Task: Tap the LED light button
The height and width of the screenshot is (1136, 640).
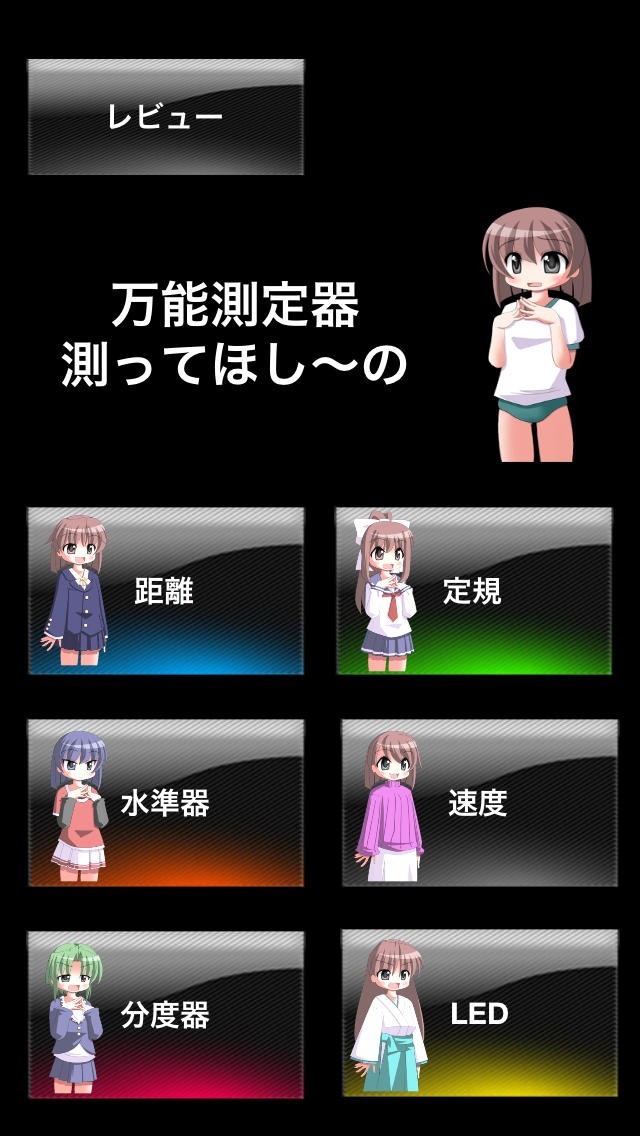Action: [x=479, y=1015]
